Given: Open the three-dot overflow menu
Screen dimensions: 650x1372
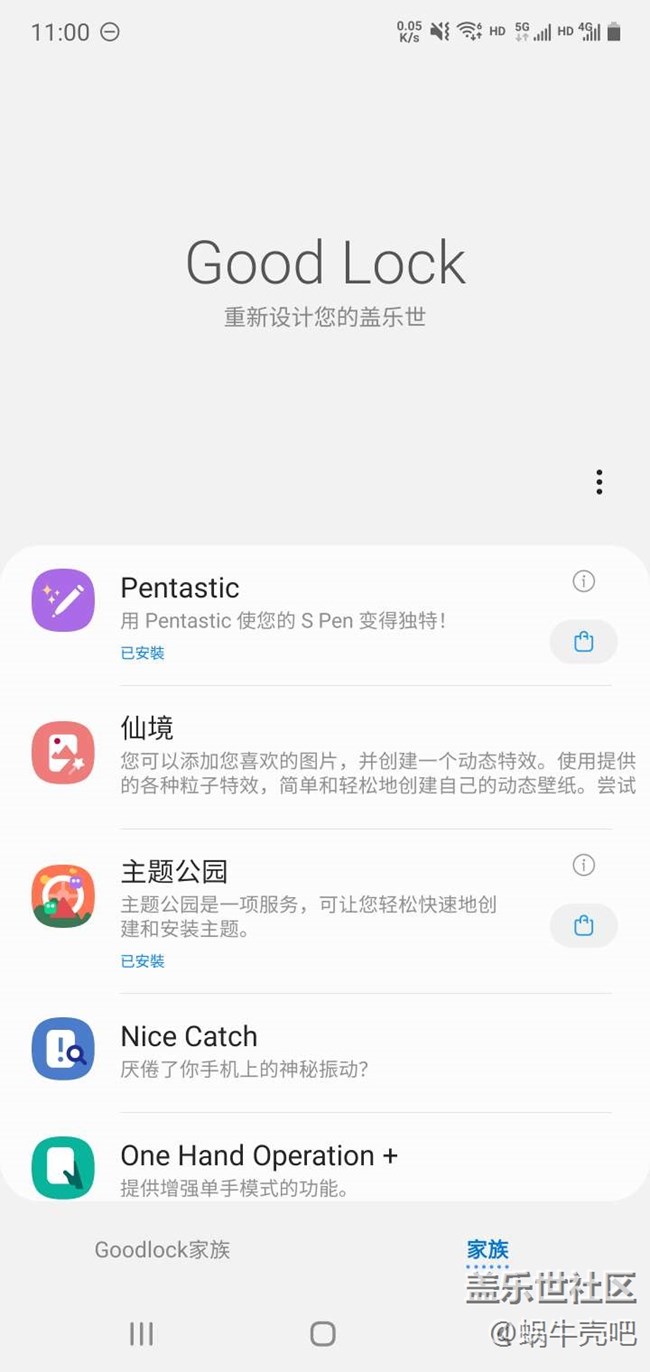Looking at the screenshot, I should 599,482.
